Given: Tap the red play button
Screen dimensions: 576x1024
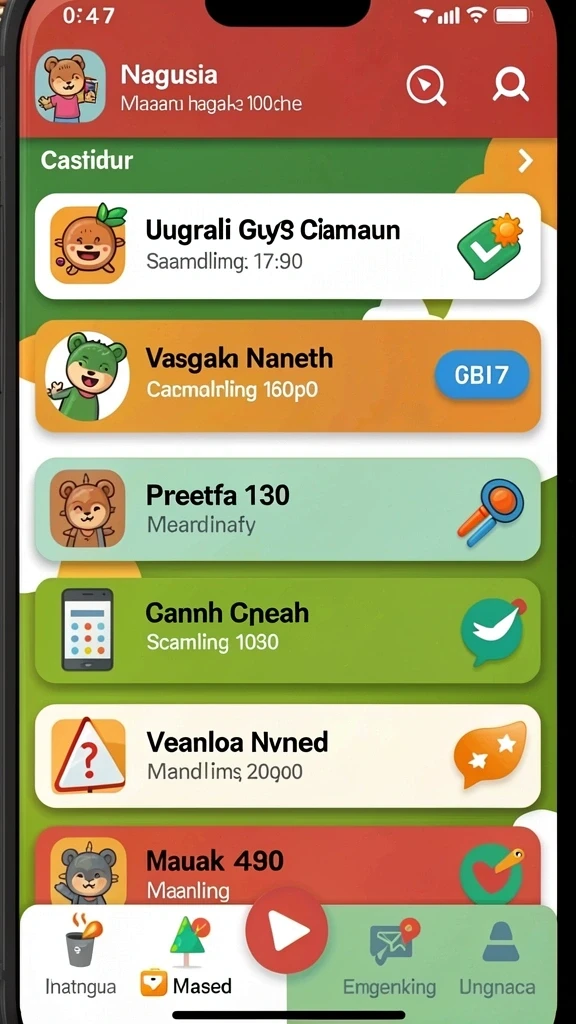Looking at the screenshot, I should (x=287, y=931).
